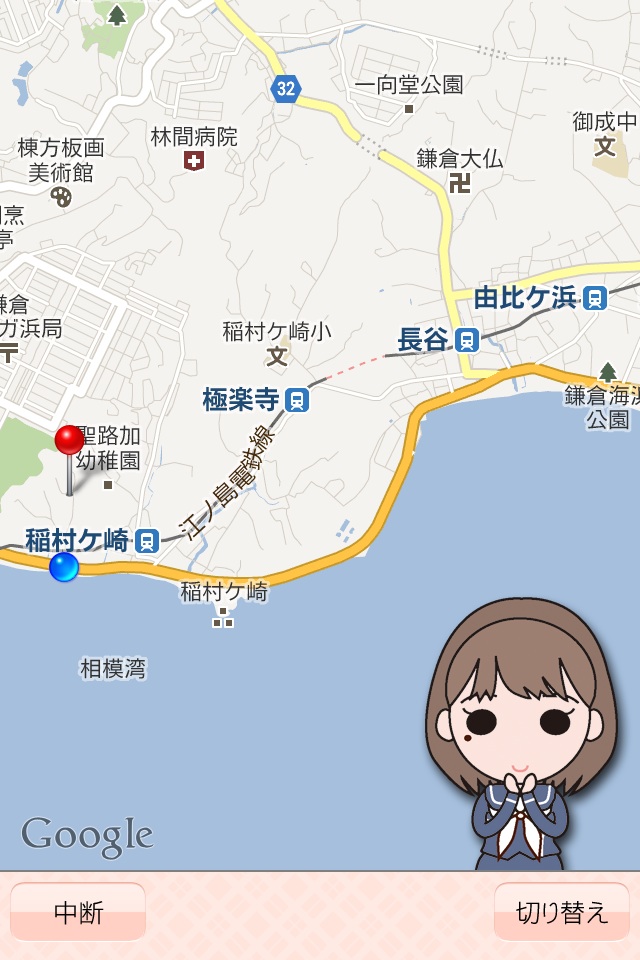640x960 pixels.
Task: Tap the 中断 button
Action: 78,912
